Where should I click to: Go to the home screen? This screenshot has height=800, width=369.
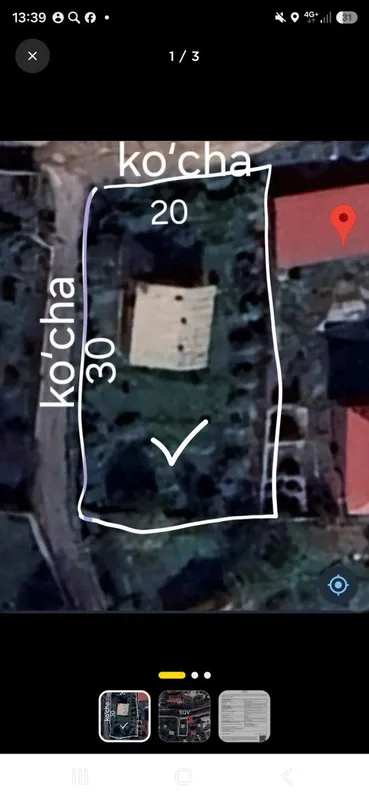tap(184, 777)
